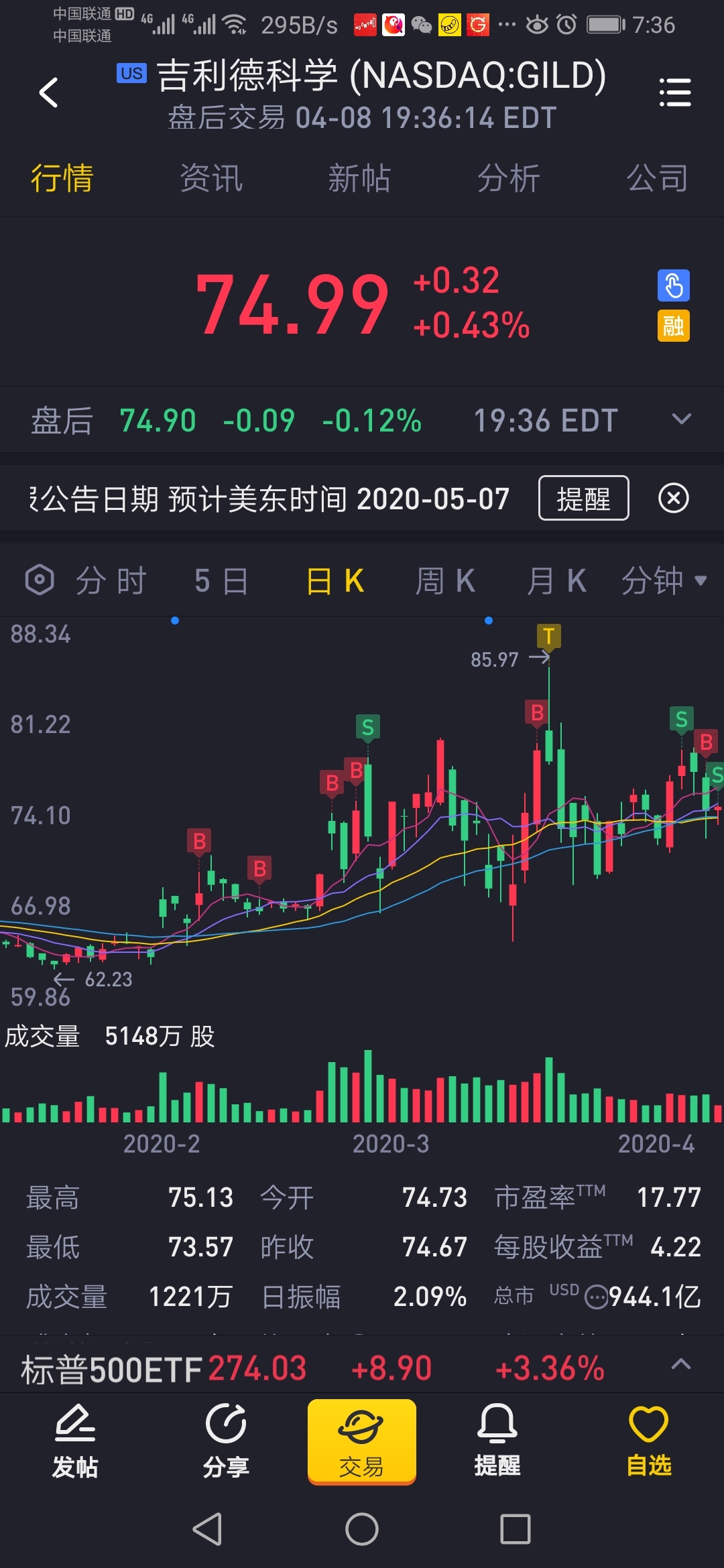
Task: Toggle 自选 watchlist heart
Action: coord(648,1441)
